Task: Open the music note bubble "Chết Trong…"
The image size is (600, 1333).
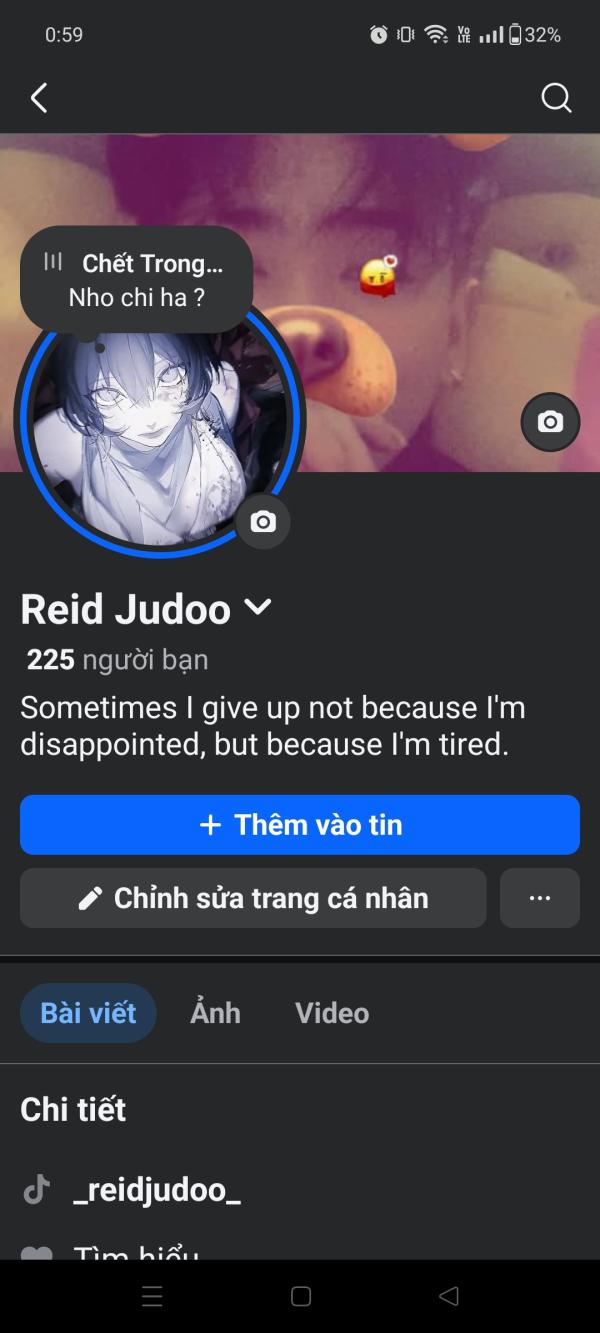Action: 136,279
